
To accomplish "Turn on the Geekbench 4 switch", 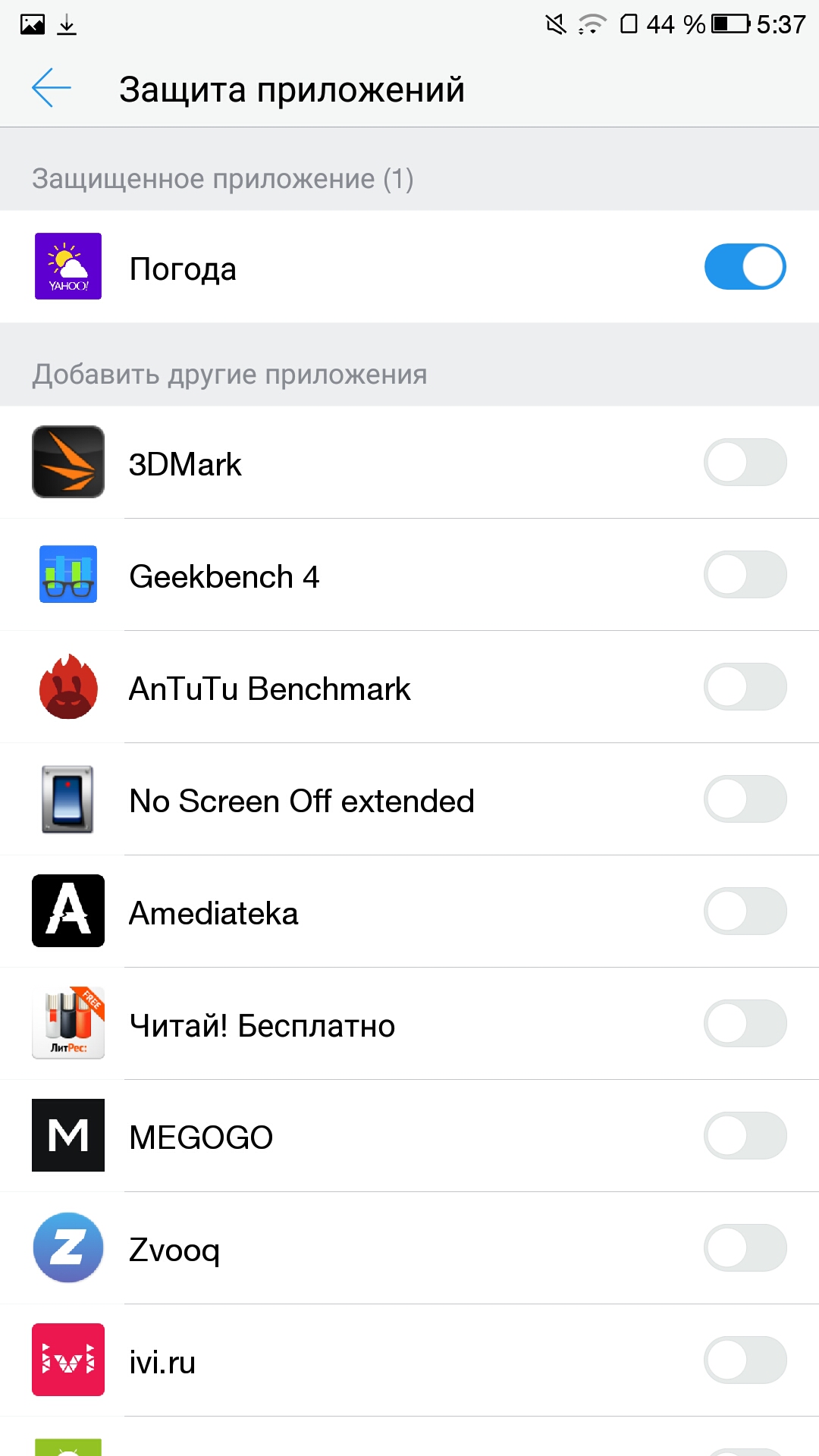I will (745, 575).
